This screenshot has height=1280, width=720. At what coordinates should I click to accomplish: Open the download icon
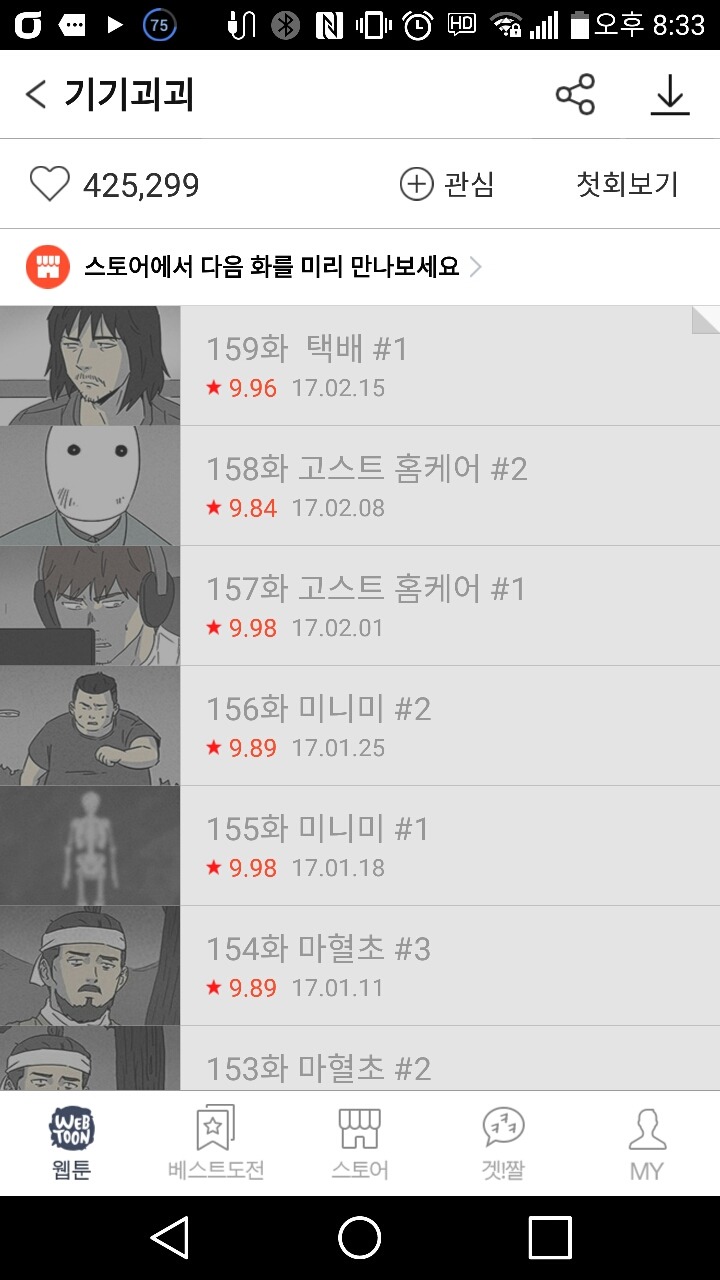(669, 95)
